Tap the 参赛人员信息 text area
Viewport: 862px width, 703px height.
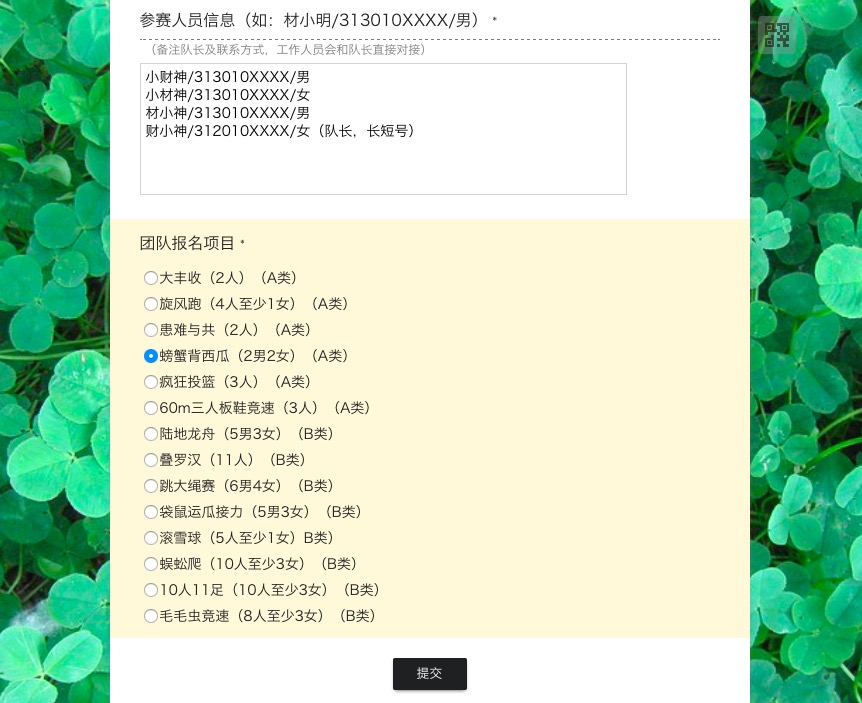pyautogui.click(x=383, y=129)
